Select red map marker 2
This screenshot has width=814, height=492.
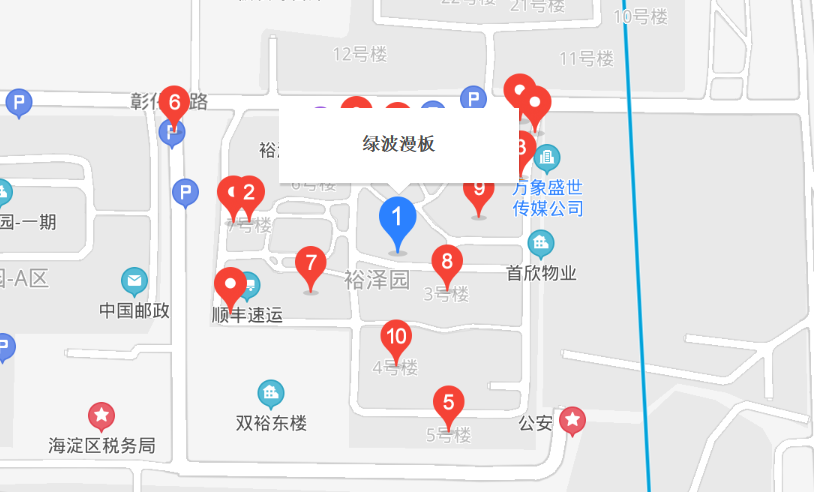click(x=249, y=192)
